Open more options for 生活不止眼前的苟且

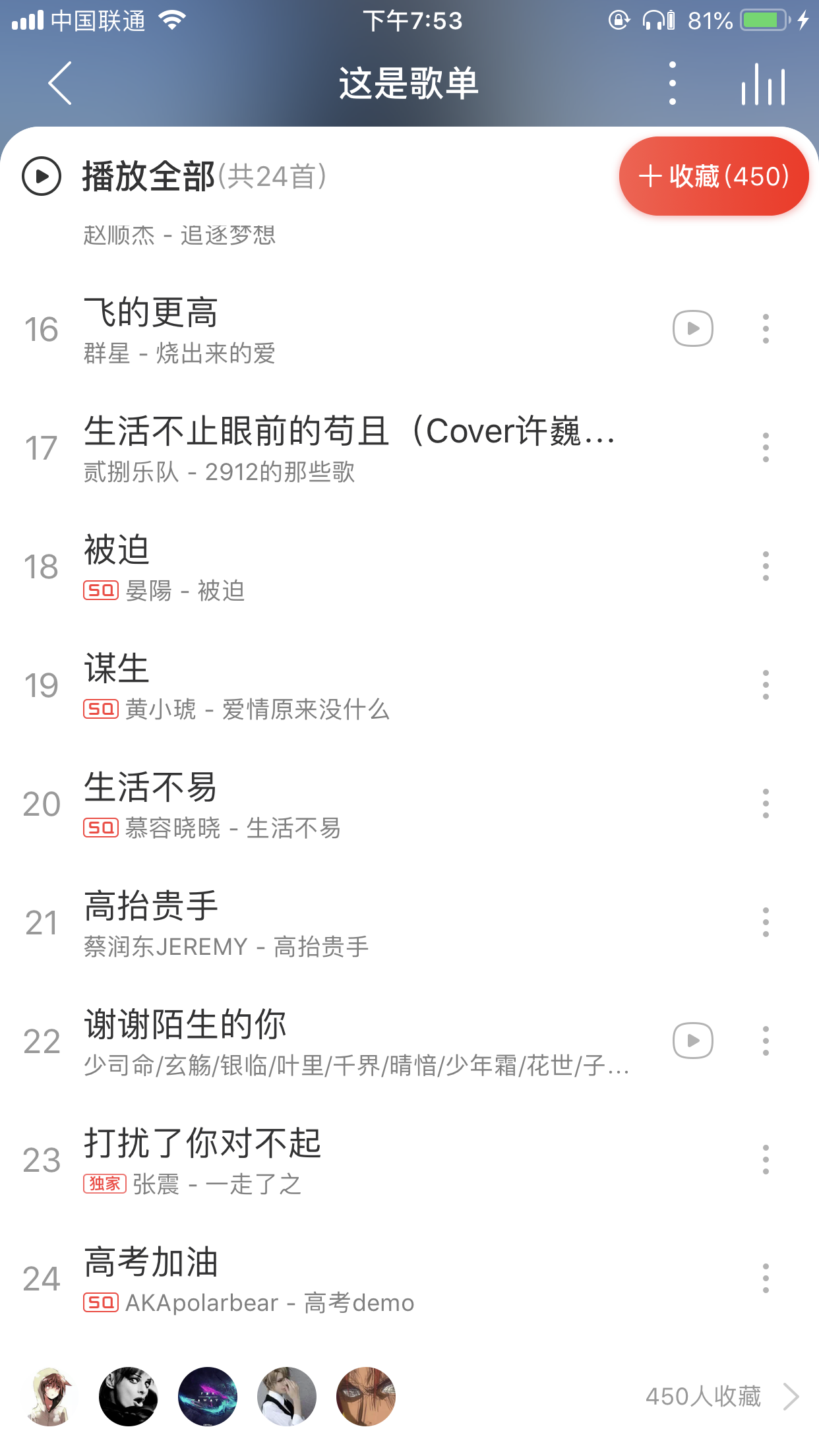point(766,448)
